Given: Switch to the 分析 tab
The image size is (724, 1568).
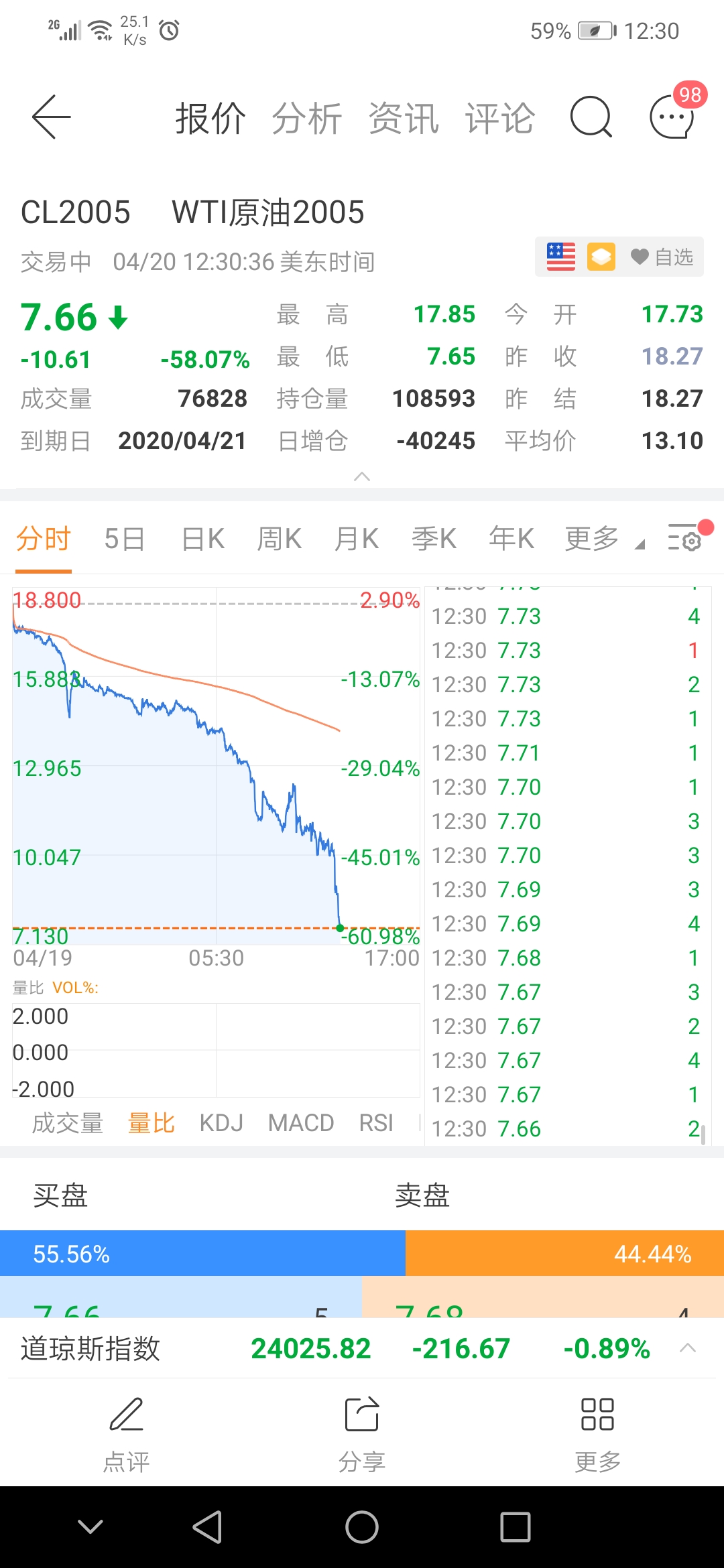Looking at the screenshot, I should (307, 119).
